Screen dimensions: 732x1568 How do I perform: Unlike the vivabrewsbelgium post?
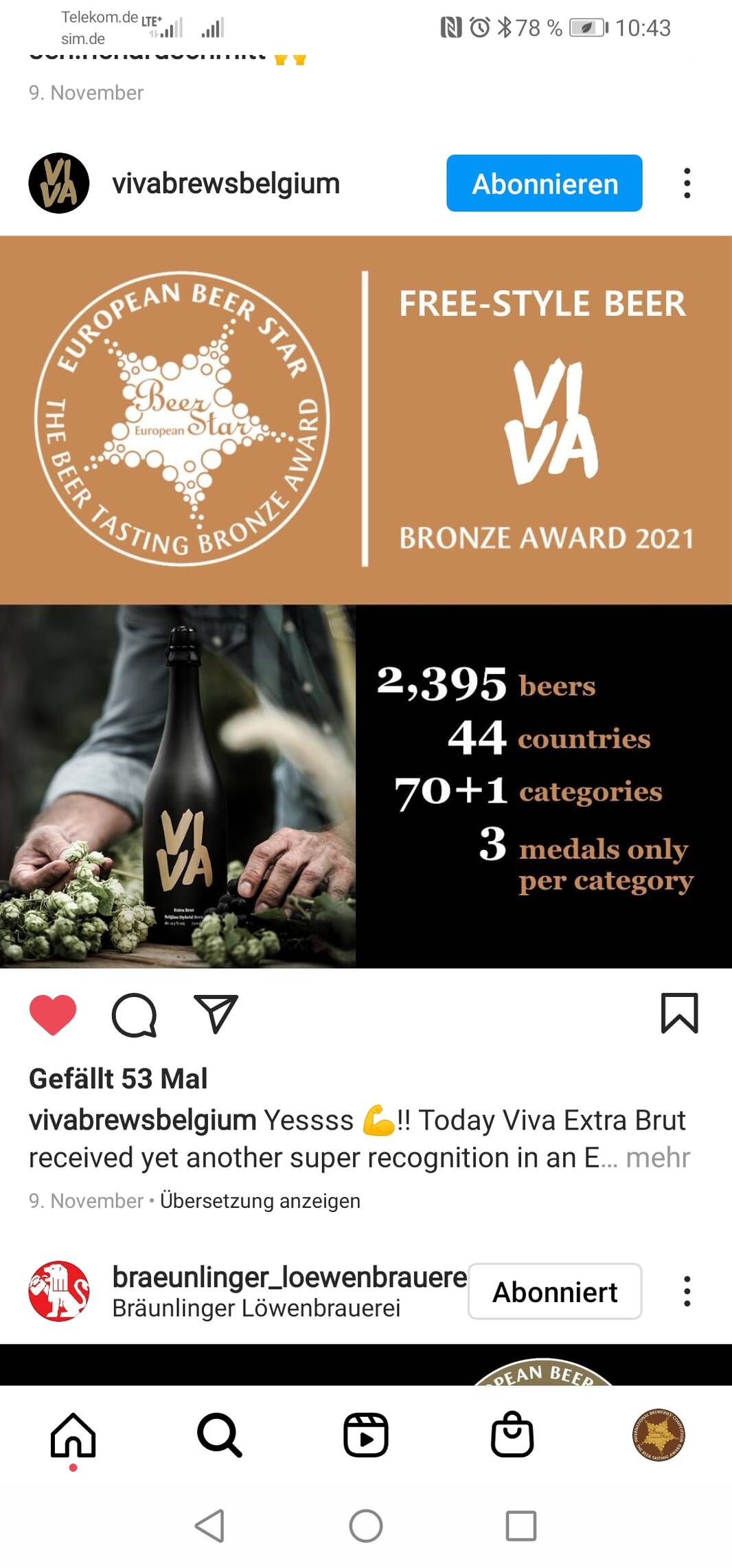coord(53,1014)
